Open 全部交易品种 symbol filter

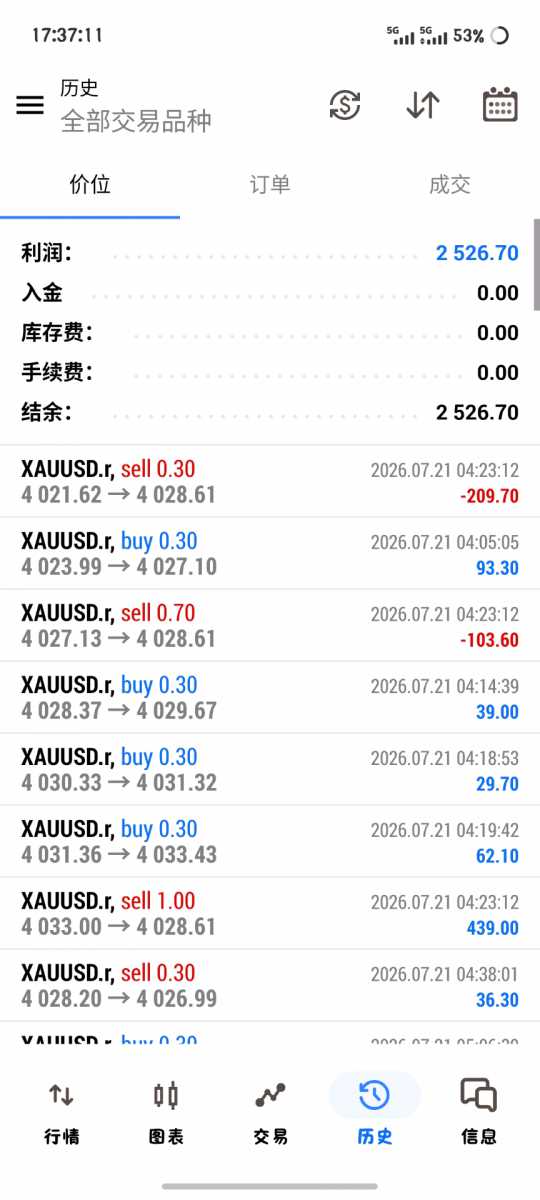tap(136, 121)
